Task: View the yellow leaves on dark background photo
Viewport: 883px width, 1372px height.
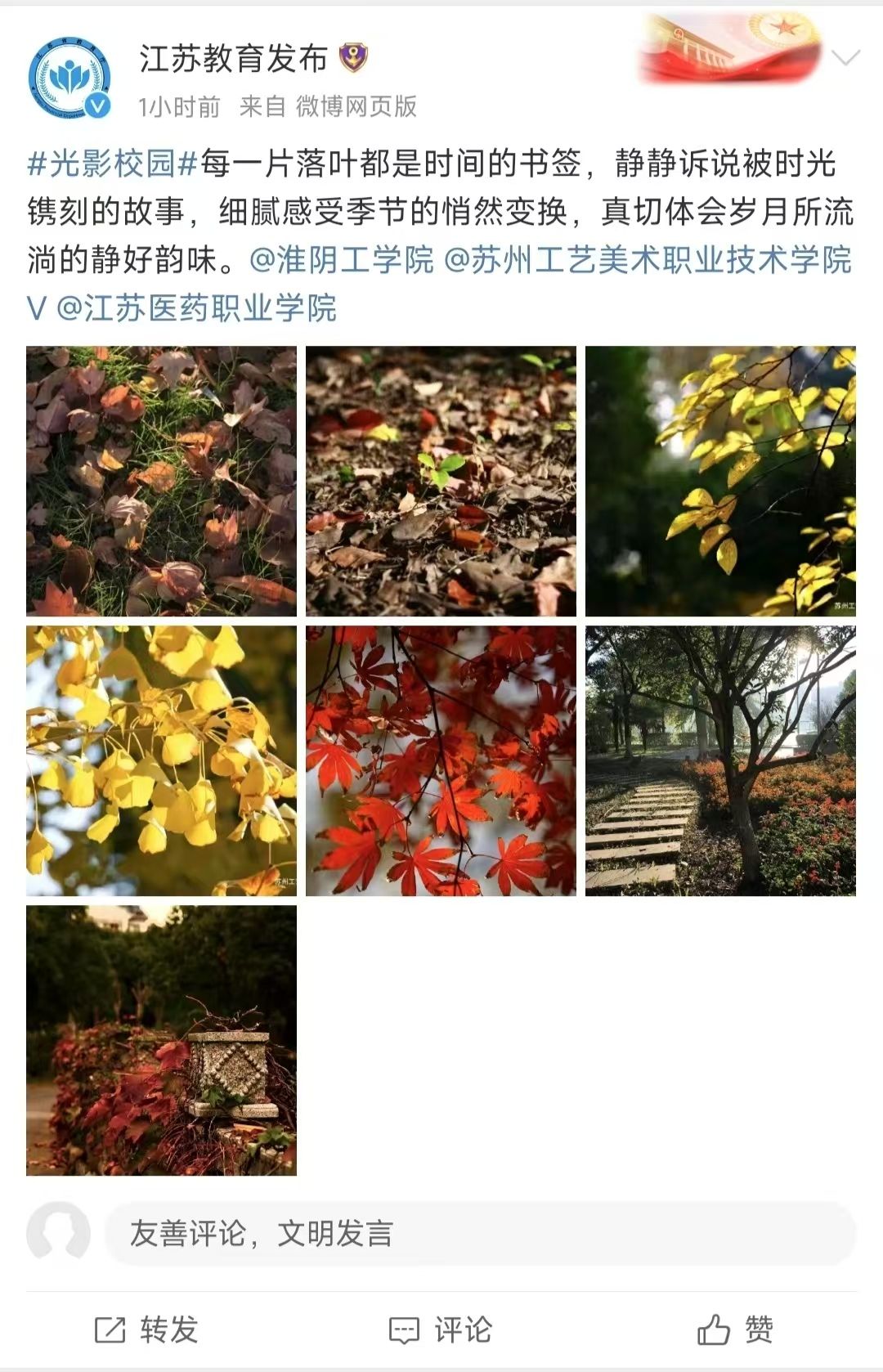Action: (x=720, y=481)
